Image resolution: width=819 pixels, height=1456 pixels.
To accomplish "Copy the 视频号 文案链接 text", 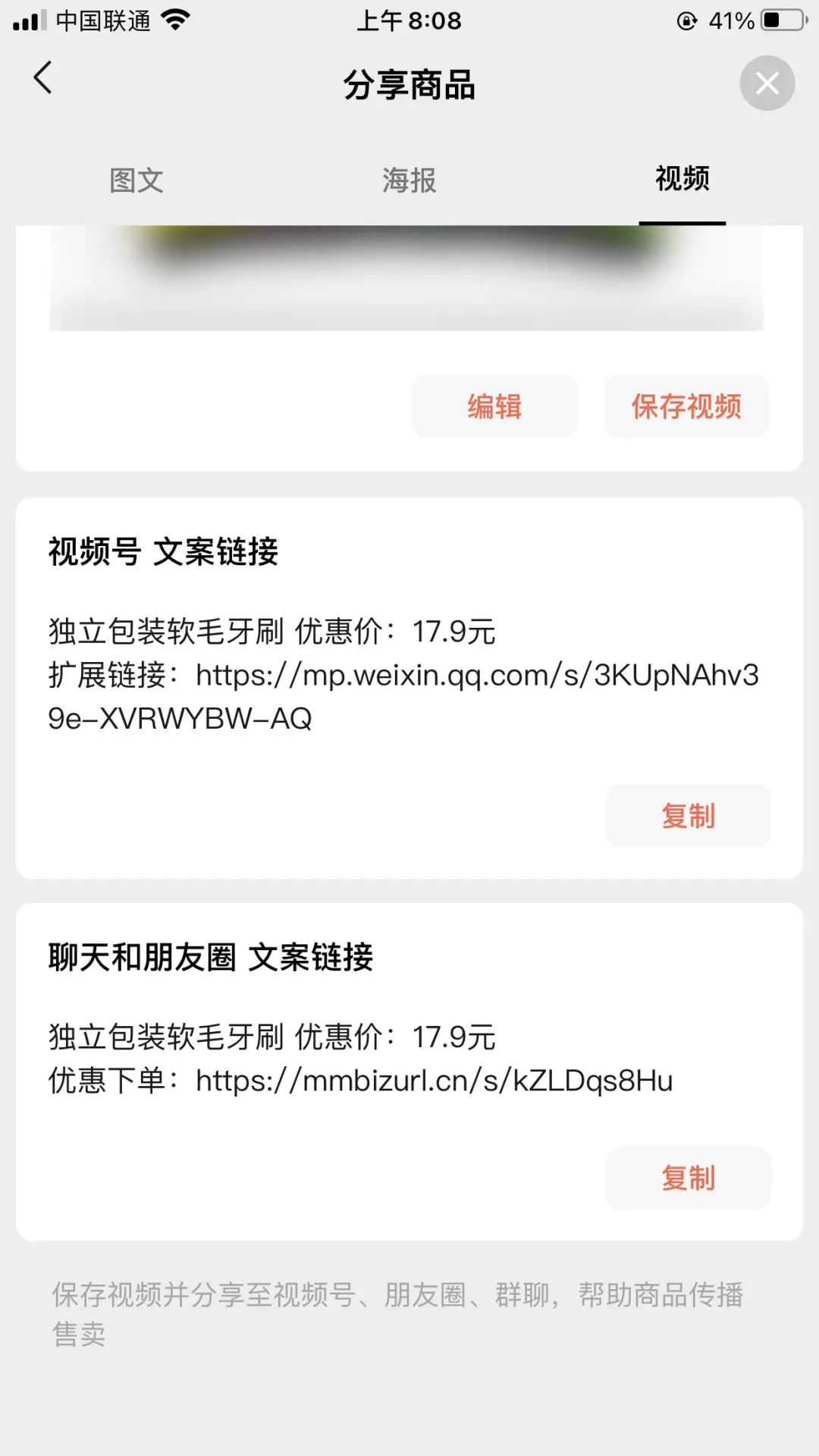I will pos(688,816).
